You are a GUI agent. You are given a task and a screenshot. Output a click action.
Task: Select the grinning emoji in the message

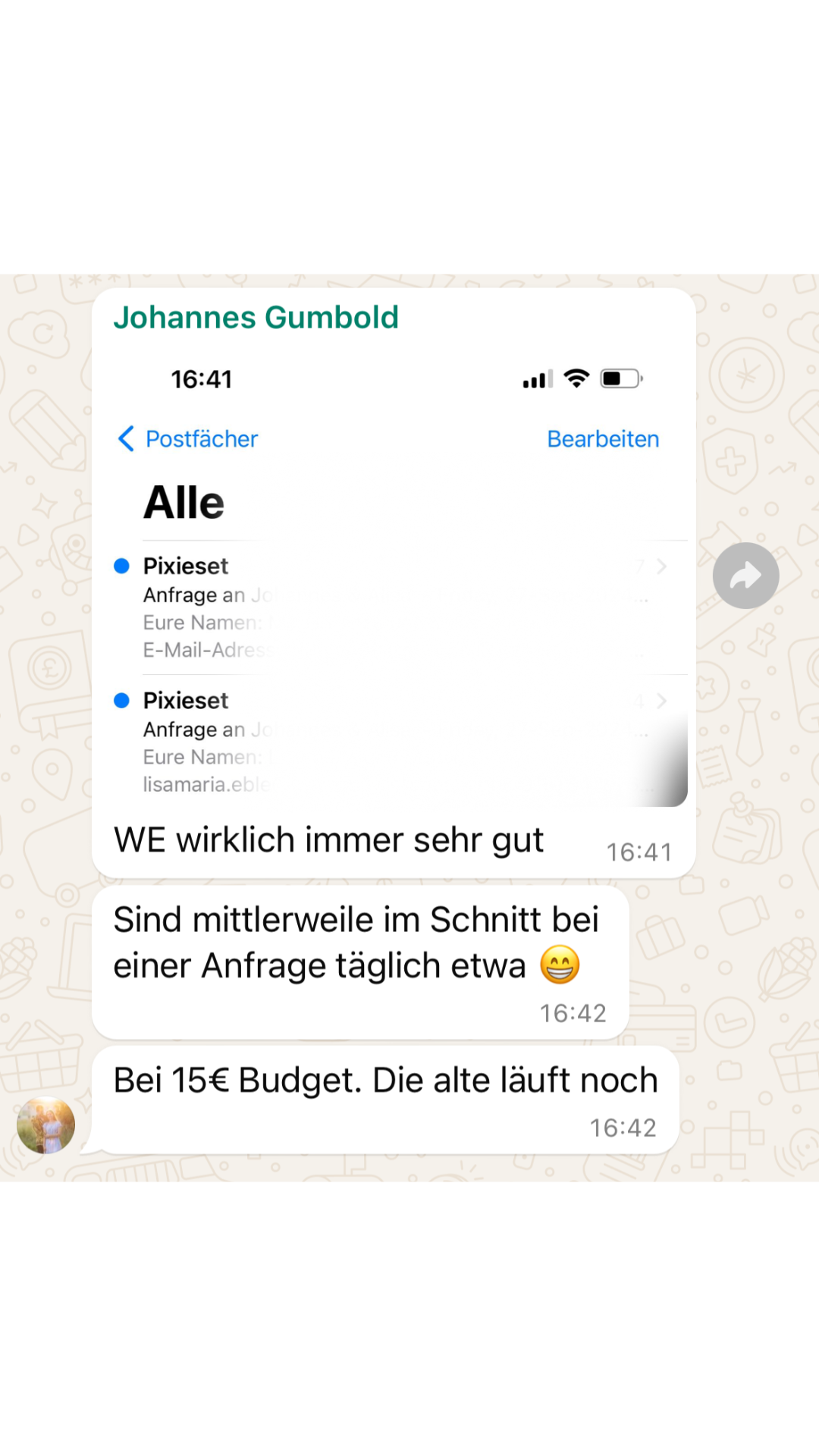coord(560,965)
